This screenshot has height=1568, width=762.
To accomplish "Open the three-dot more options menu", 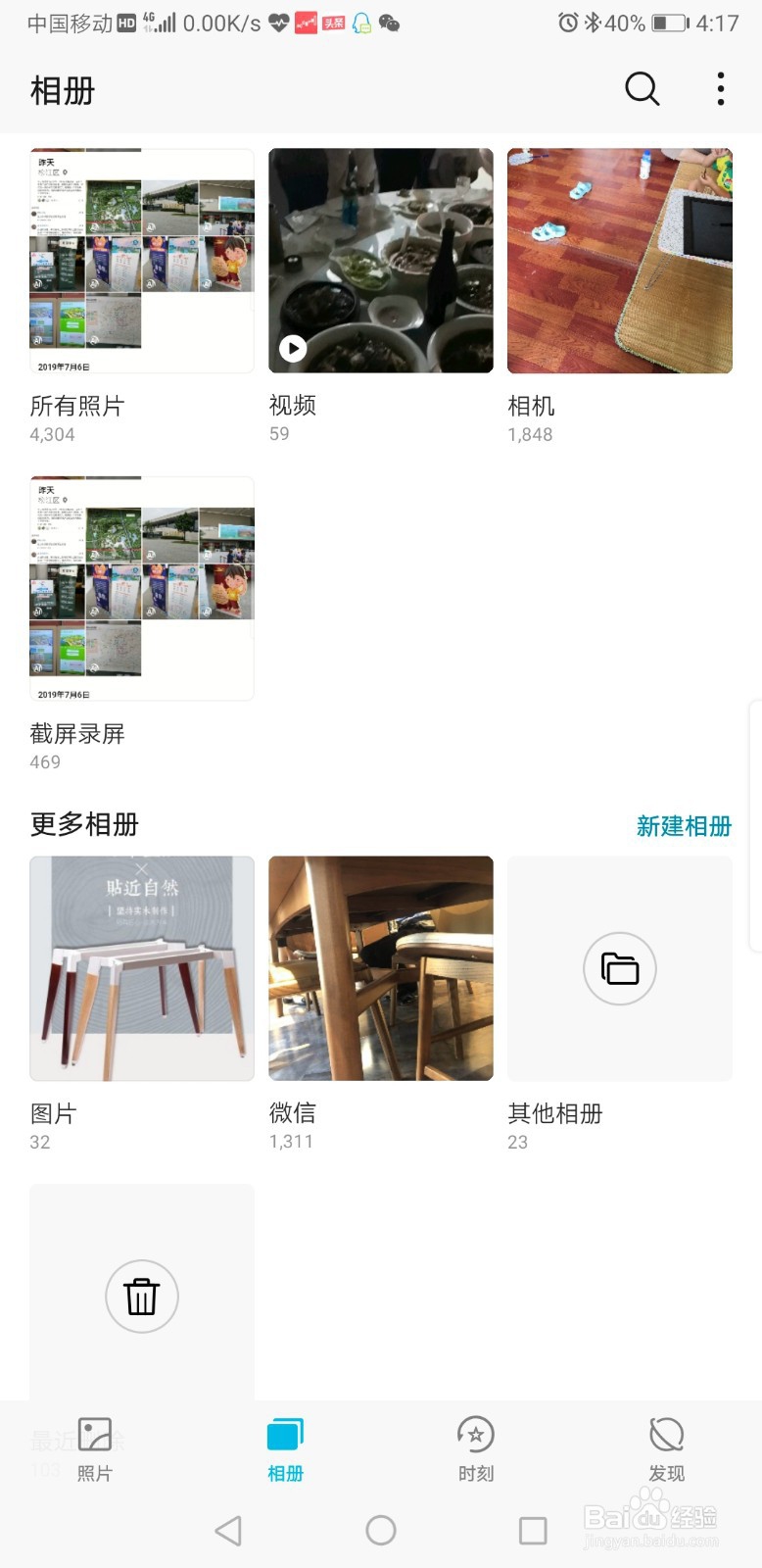I will (720, 89).
